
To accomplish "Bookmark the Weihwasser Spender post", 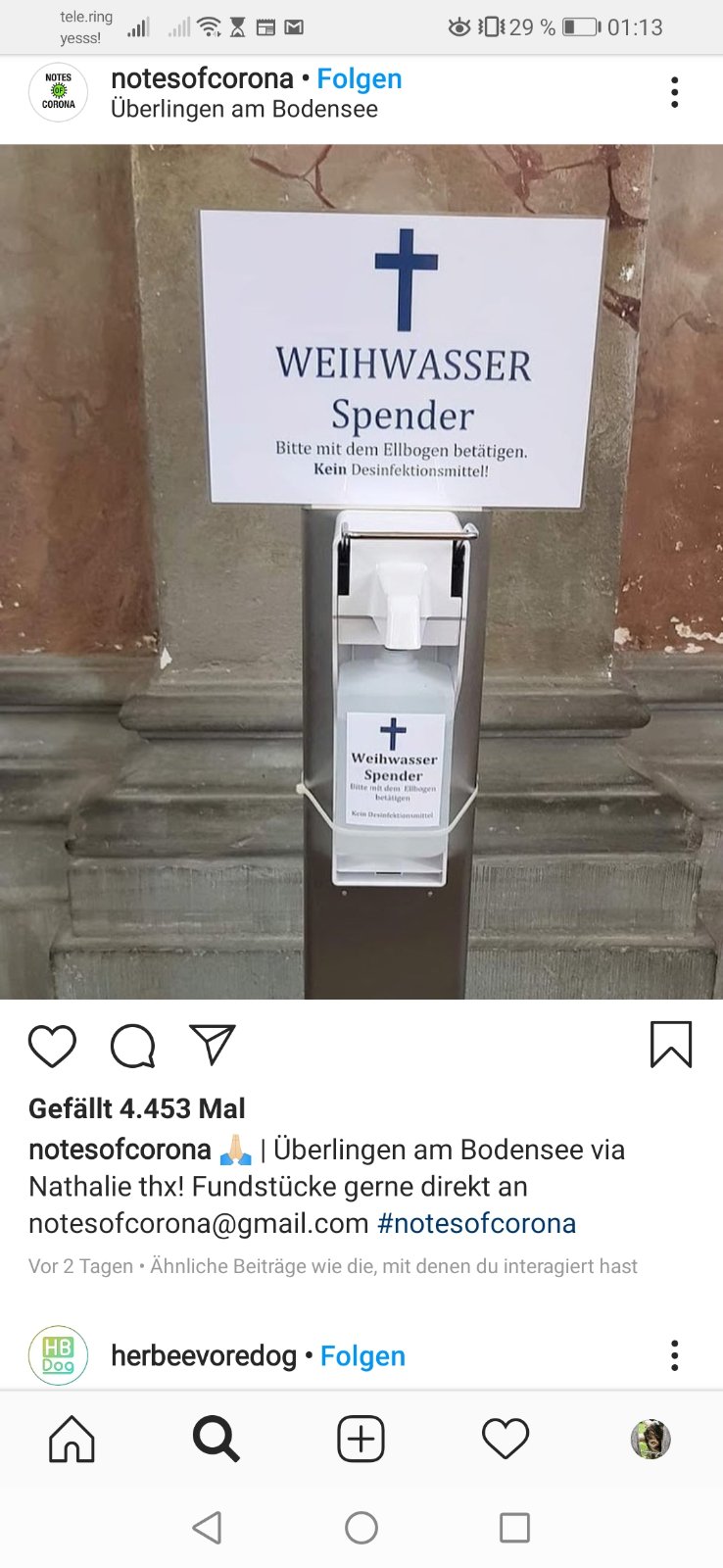I will (x=671, y=1044).
